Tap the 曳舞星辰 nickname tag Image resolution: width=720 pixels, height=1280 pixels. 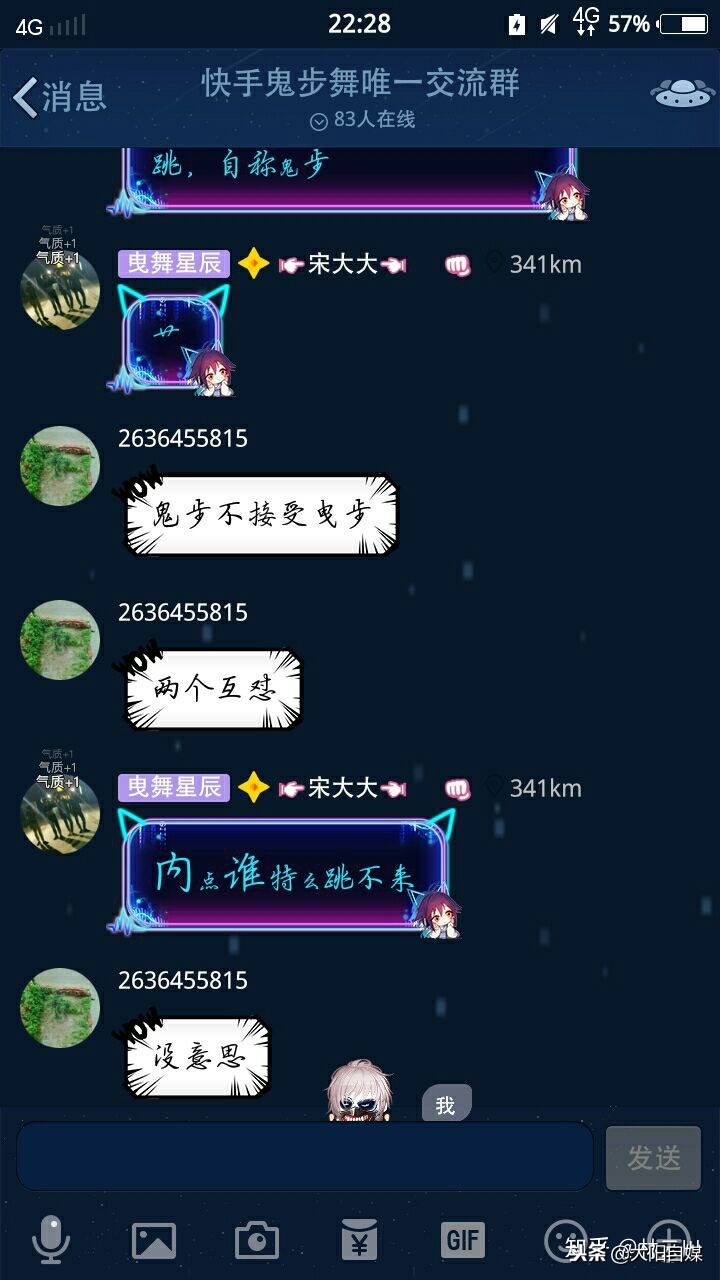point(172,264)
